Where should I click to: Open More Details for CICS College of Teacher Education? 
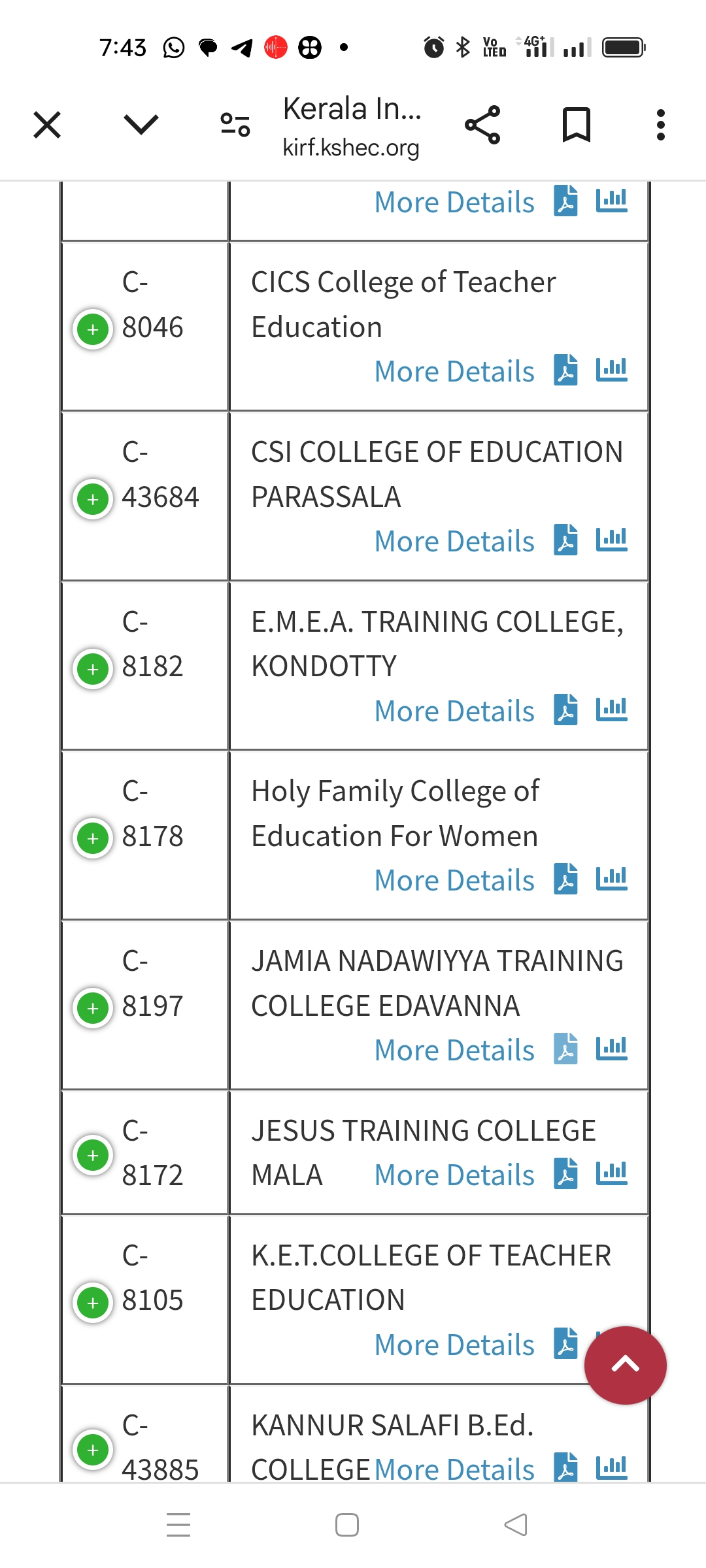[x=454, y=372]
